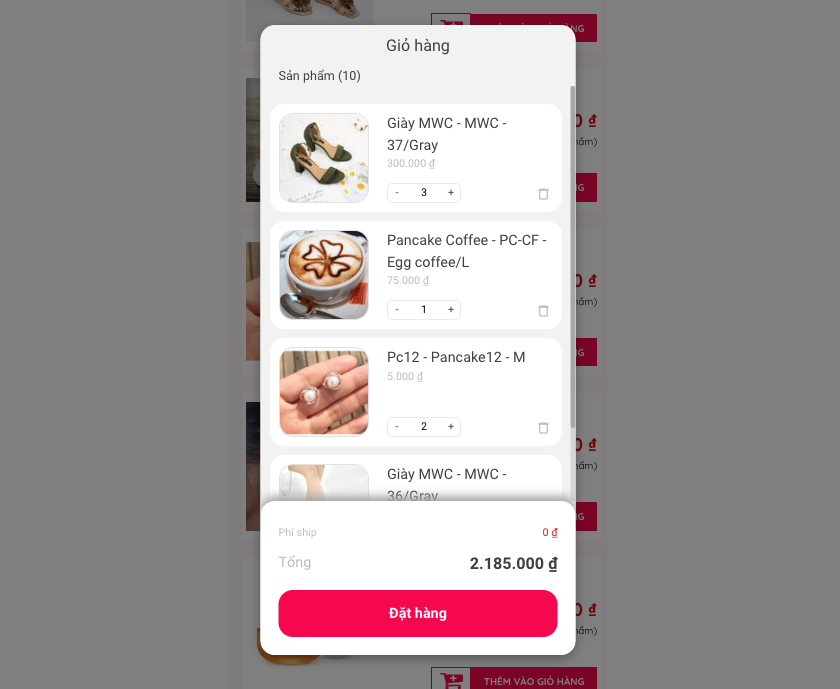This screenshot has height=689, width=840.
Task: Delete Pc12 Pancake12 M item
Action: (x=543, y=428)
